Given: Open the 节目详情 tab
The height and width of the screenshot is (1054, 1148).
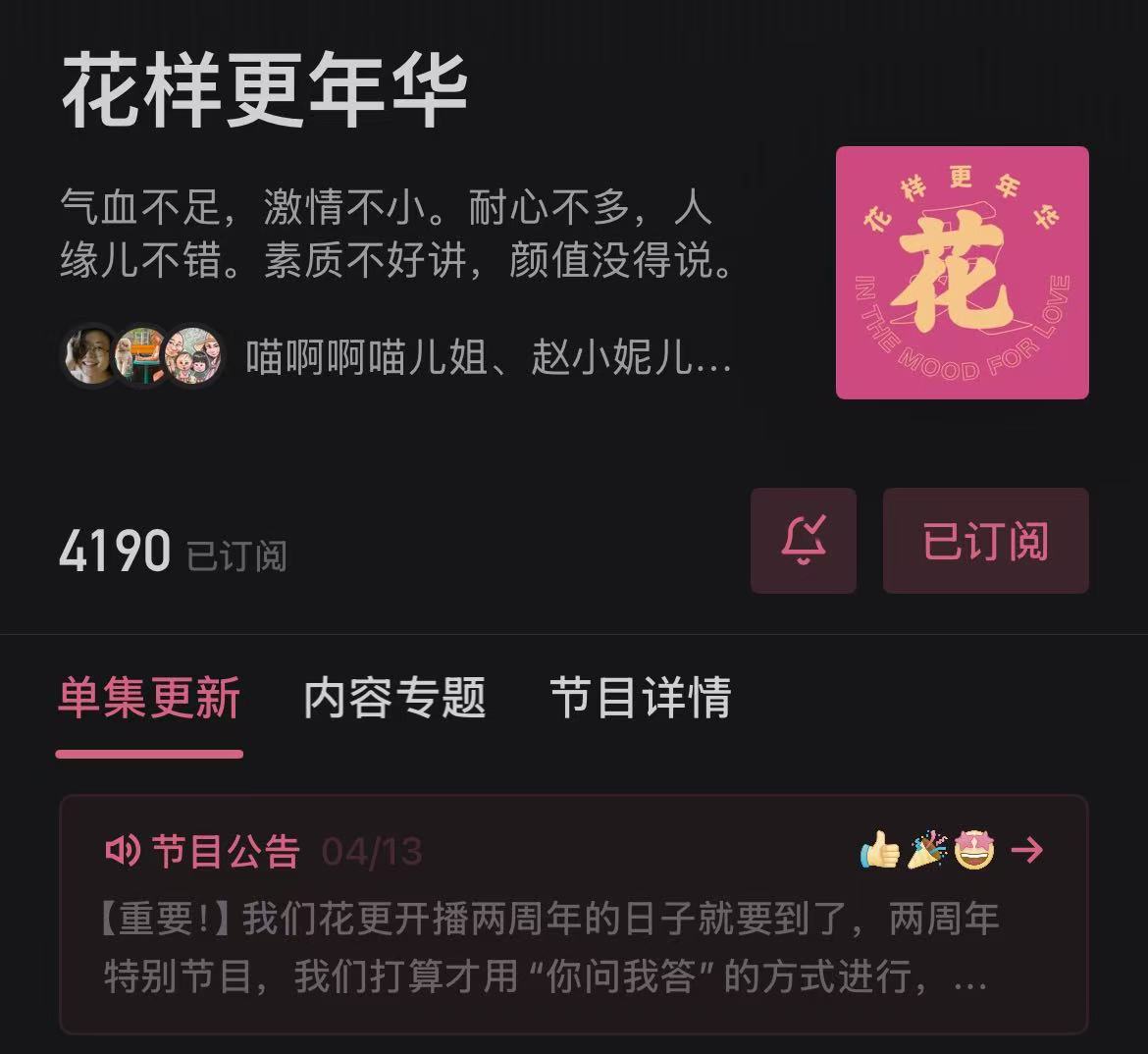Looking at the screenshot, I should click(x=640, y=699).
